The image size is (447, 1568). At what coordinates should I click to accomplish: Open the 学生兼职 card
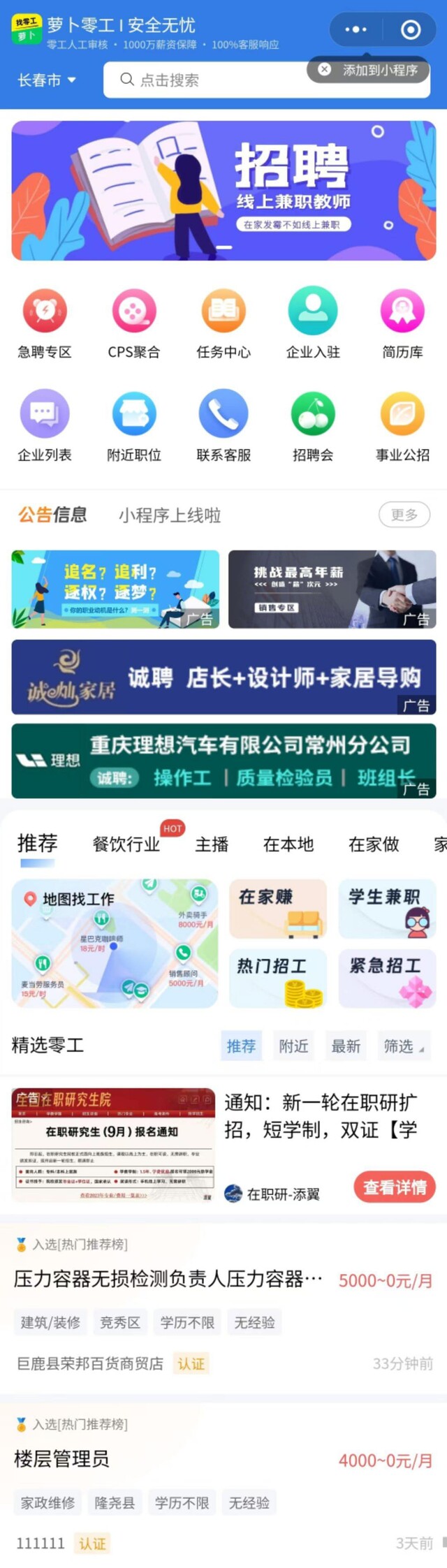387,908
